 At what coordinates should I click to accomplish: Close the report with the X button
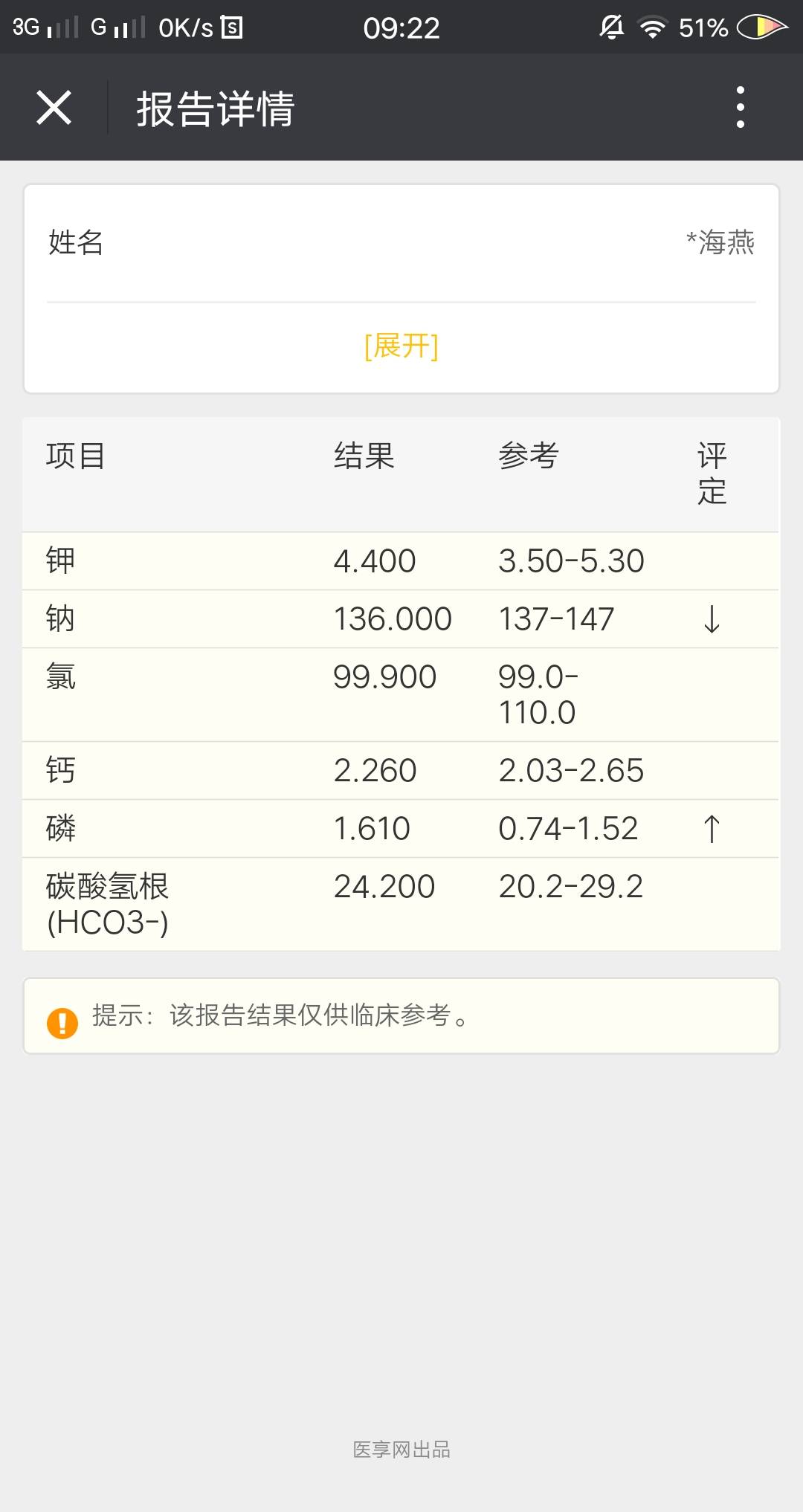click(52, 106)
